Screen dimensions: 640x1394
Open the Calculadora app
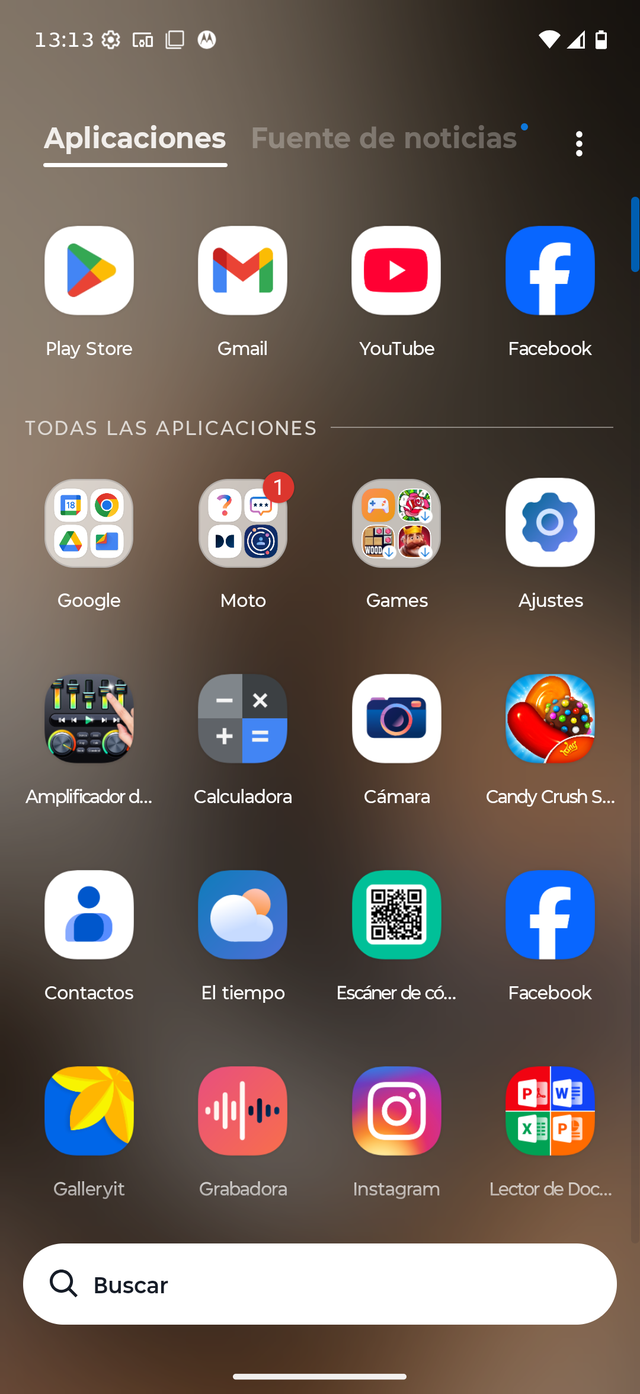click(243, 719)
